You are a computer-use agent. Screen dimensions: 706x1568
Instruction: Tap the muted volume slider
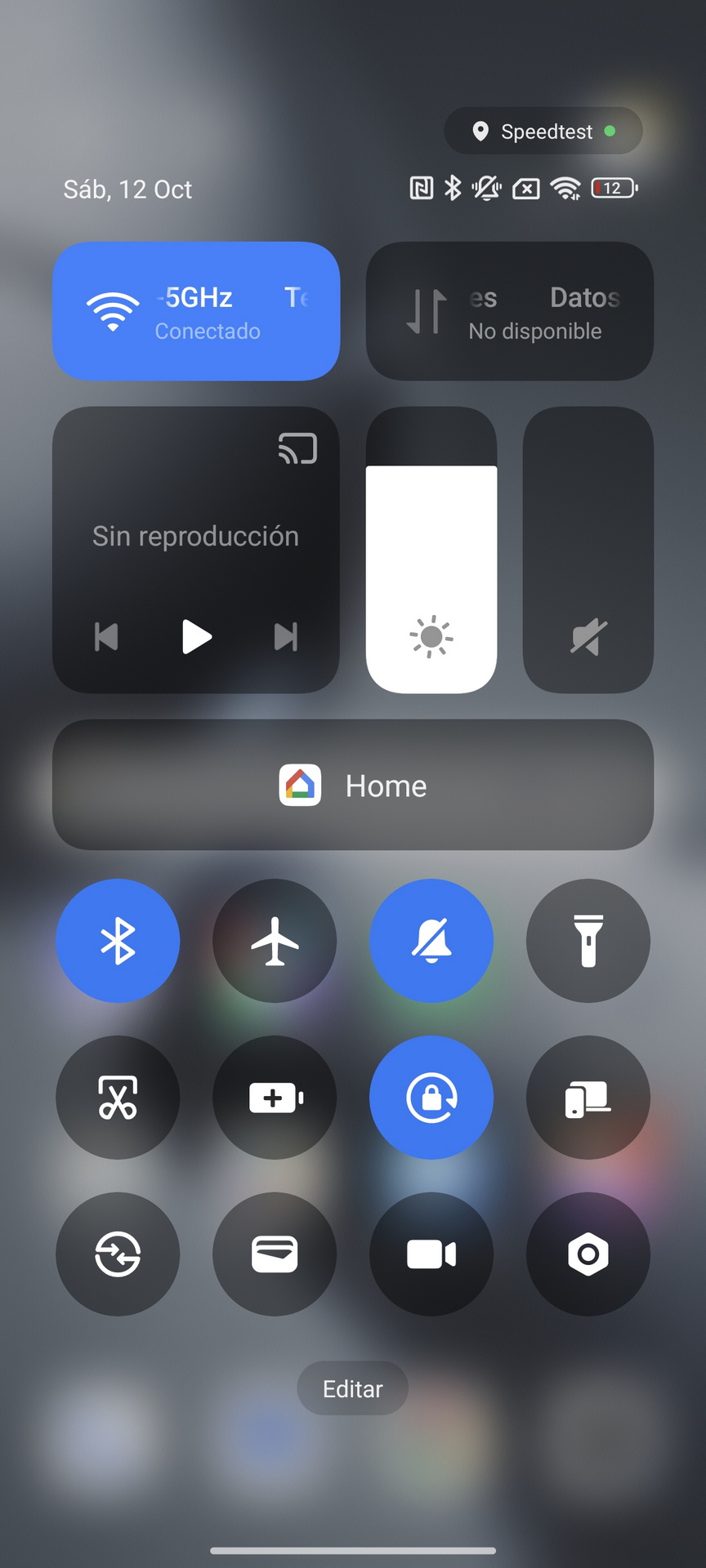(x=588, y=550)
